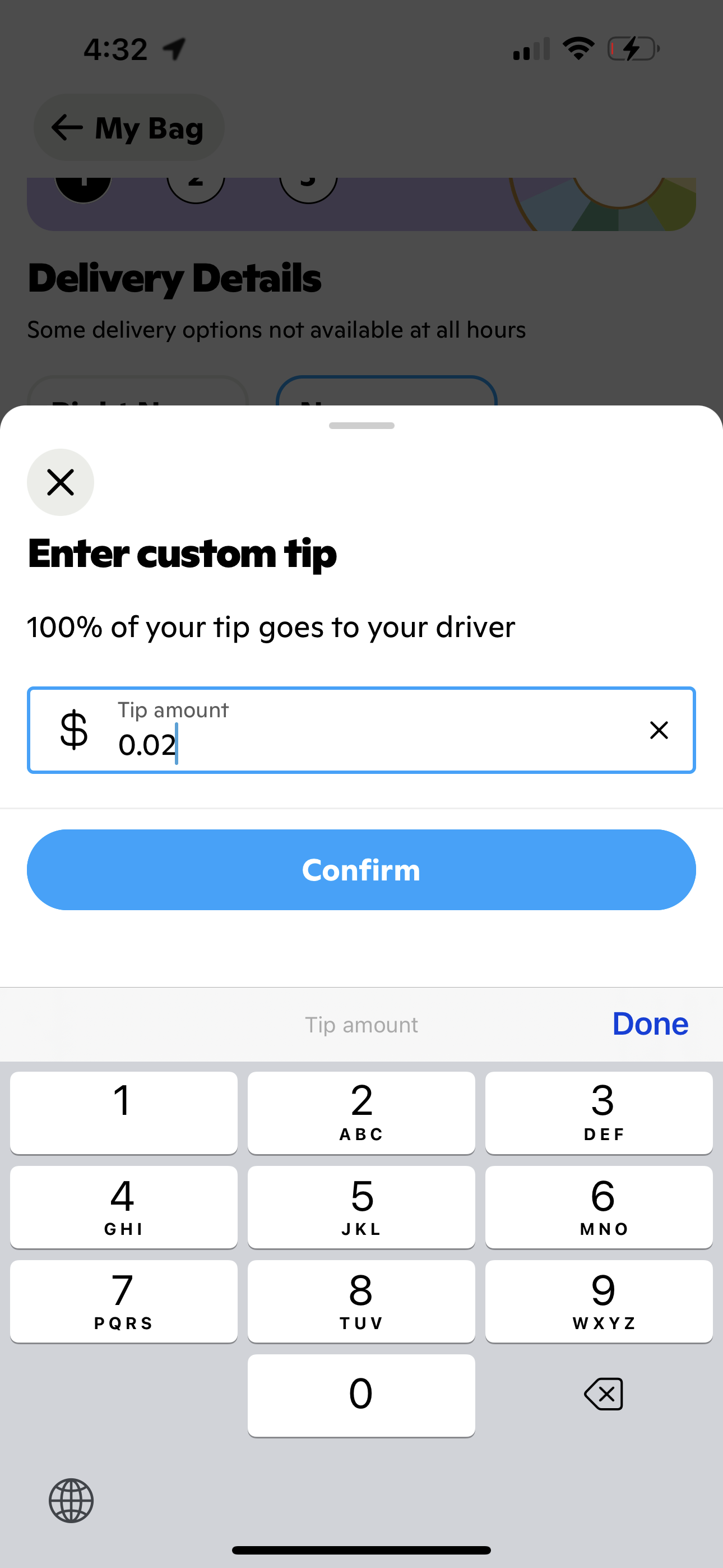Tap the sheet drag handle
Image resolution: width=723 pixels, height=1568 pixels.
click(361, 426)
